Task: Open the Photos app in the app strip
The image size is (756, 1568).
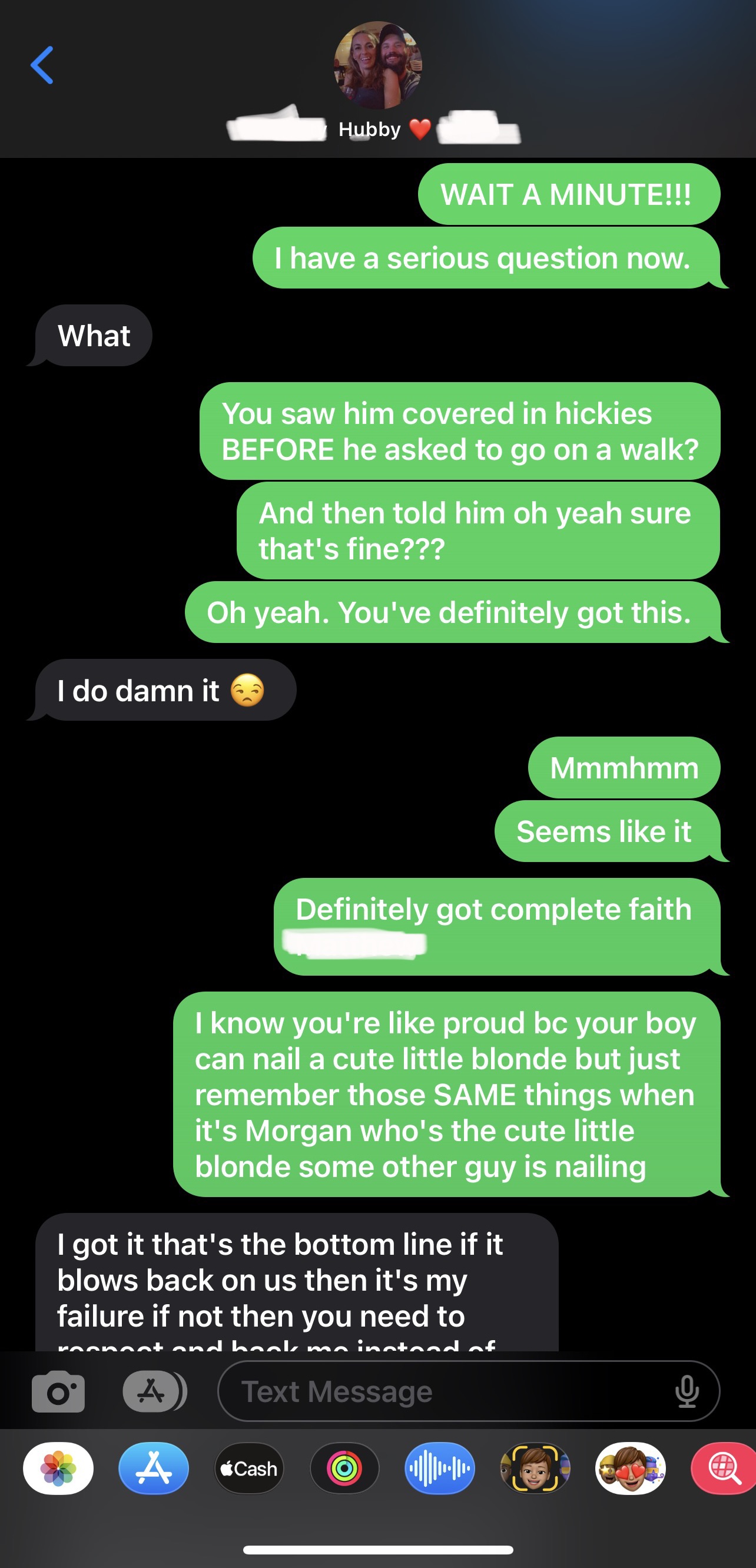Action: [58, 1468]
